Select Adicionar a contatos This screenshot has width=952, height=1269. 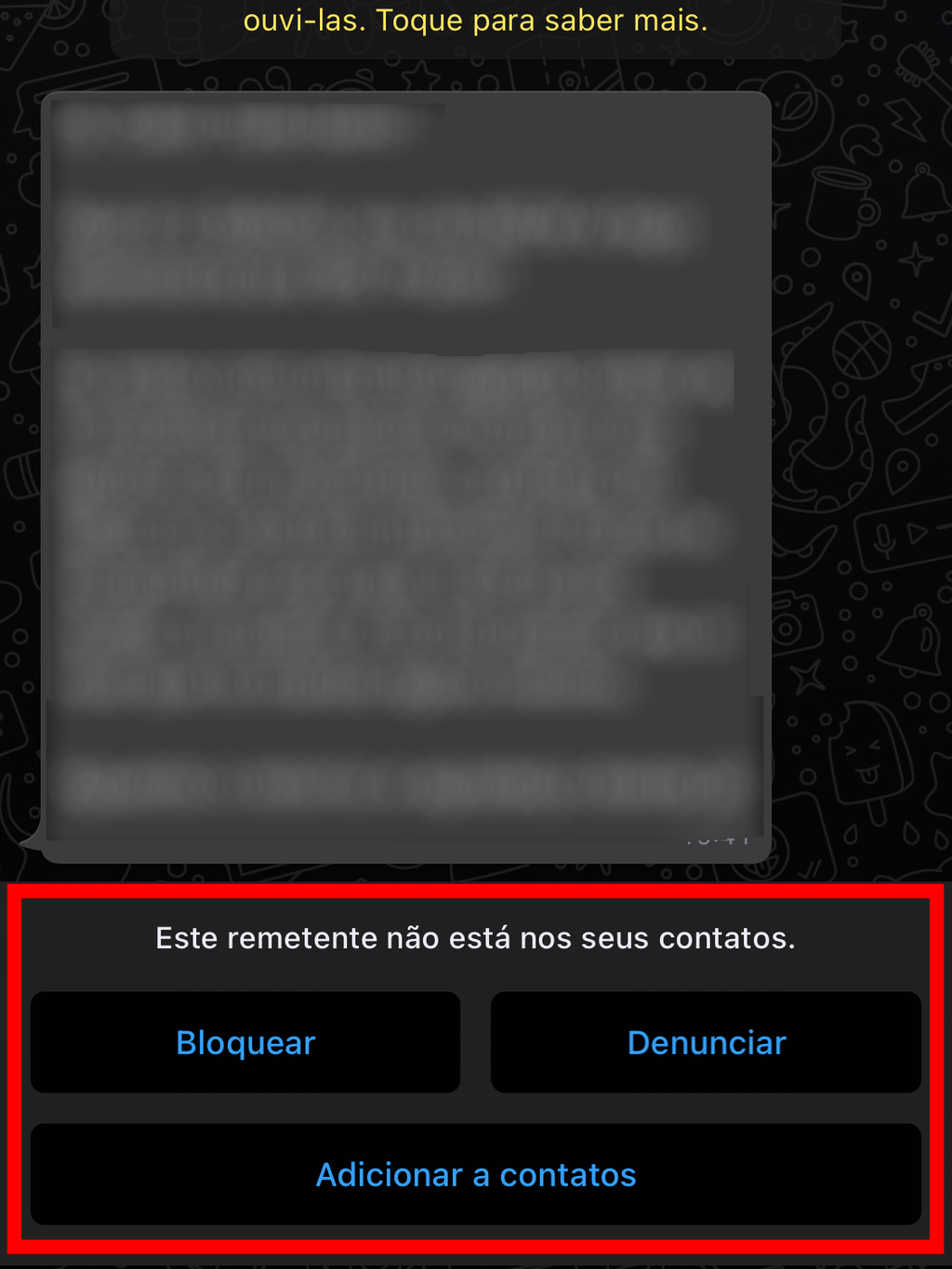[x=476, y=1174]
